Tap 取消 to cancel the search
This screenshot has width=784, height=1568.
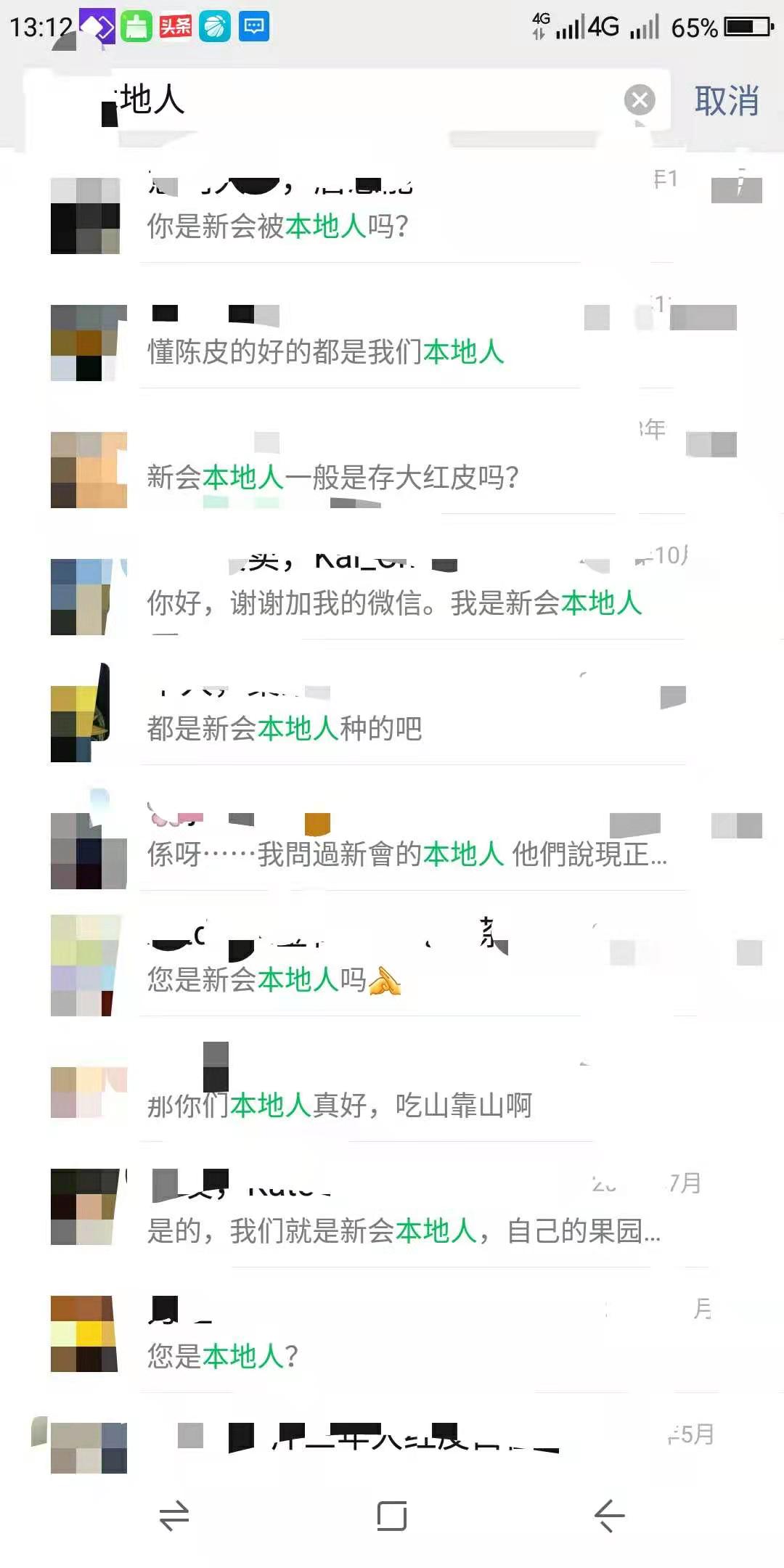click(726, 101)
